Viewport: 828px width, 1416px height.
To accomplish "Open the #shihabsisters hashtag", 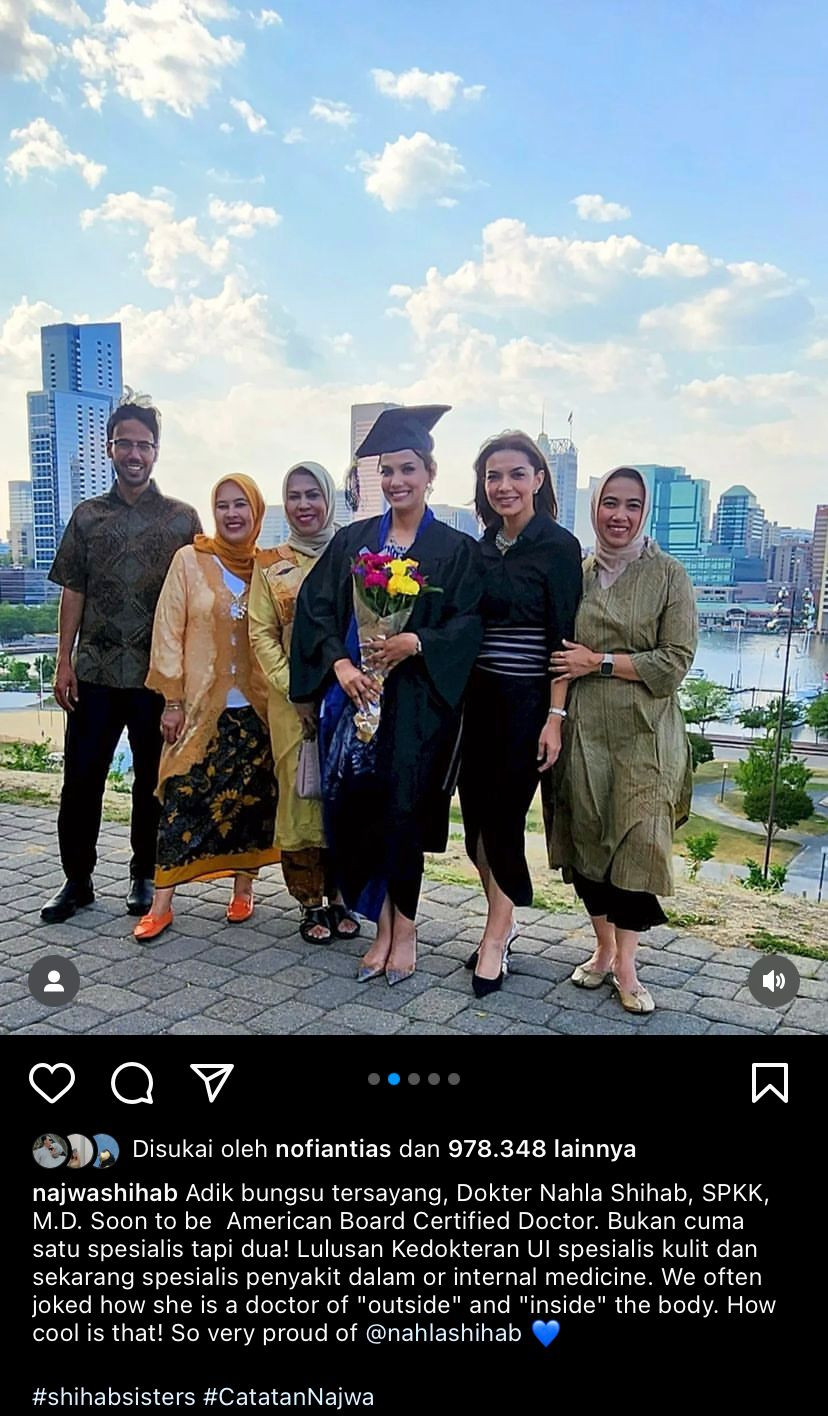I will coord(114,1397).
